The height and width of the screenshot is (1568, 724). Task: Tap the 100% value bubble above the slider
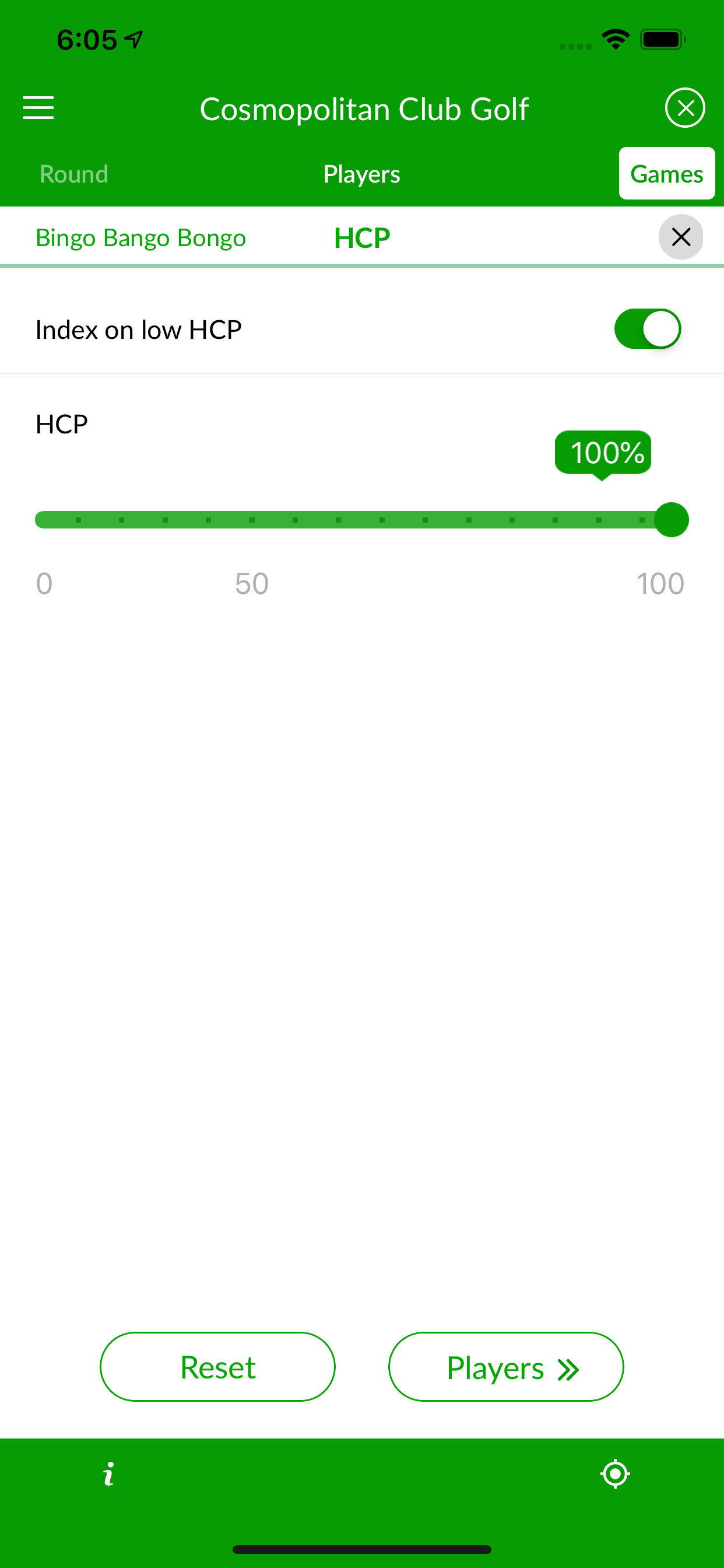tap(603, 452)
